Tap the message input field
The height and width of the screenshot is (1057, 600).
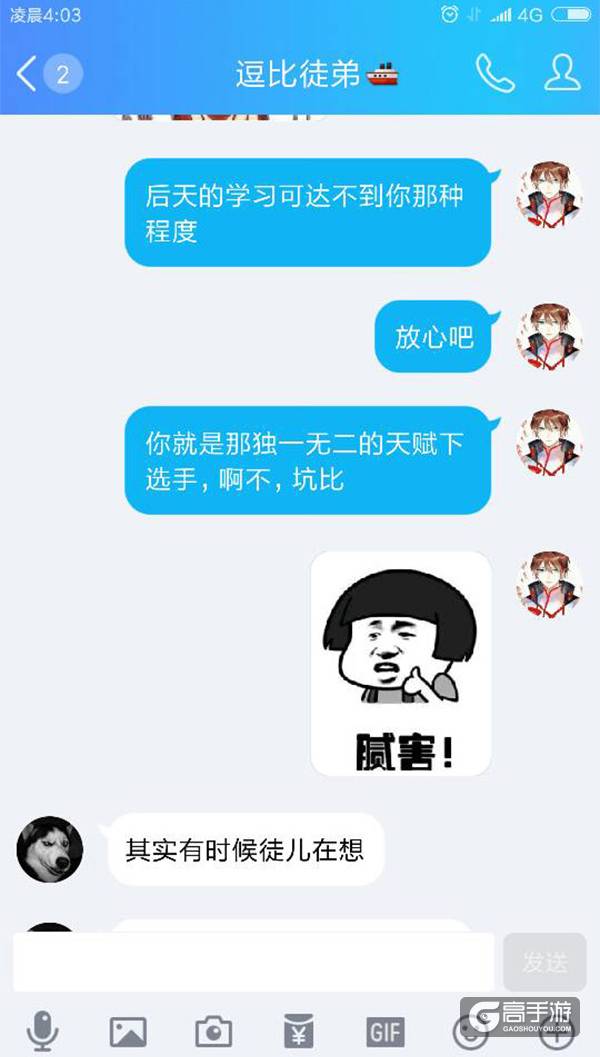pyautogui.click(x=253, y=961)
